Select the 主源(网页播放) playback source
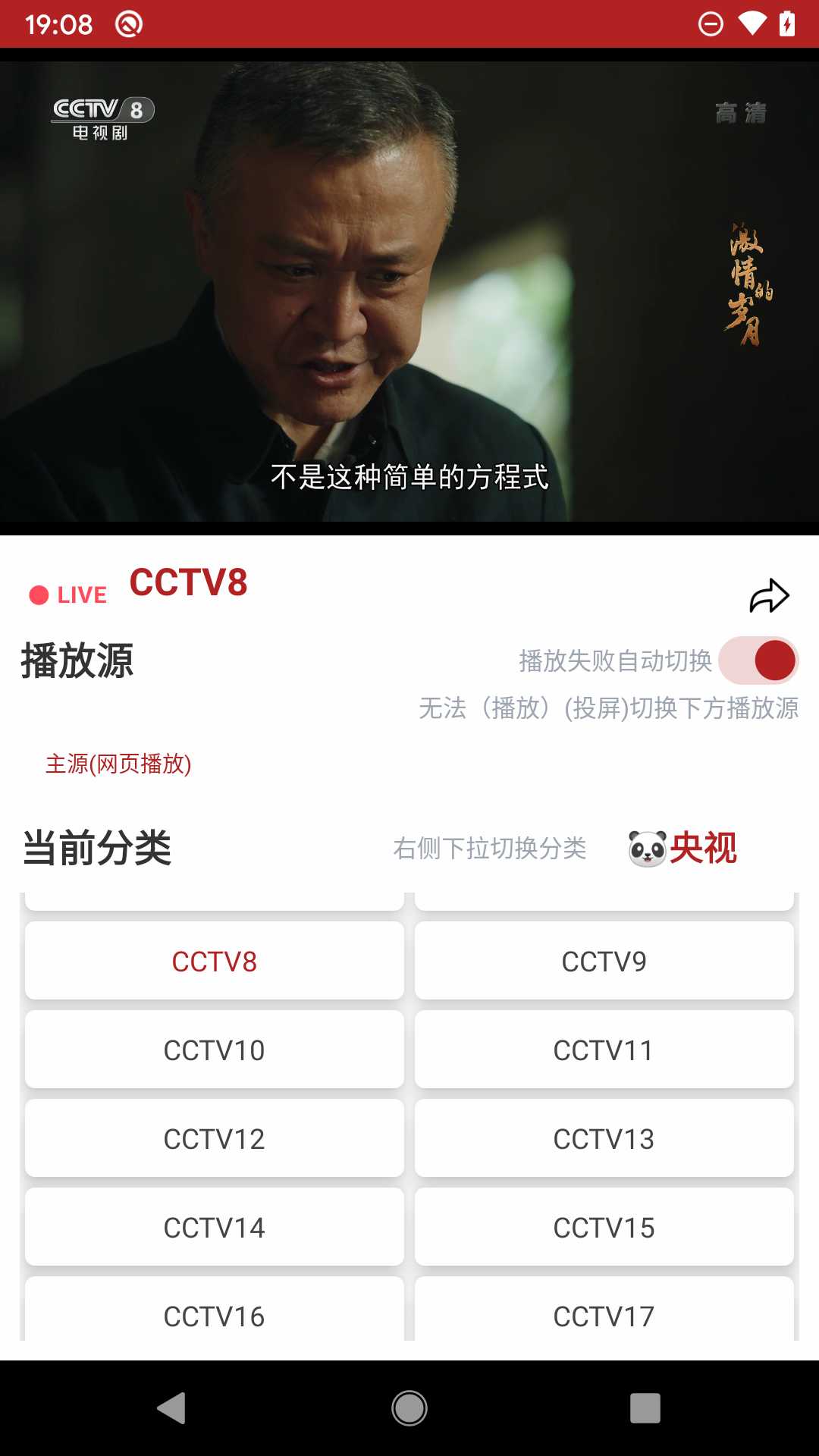This screenshot has height=1456, width=819. pyautogui.click(x=118, y=764)
